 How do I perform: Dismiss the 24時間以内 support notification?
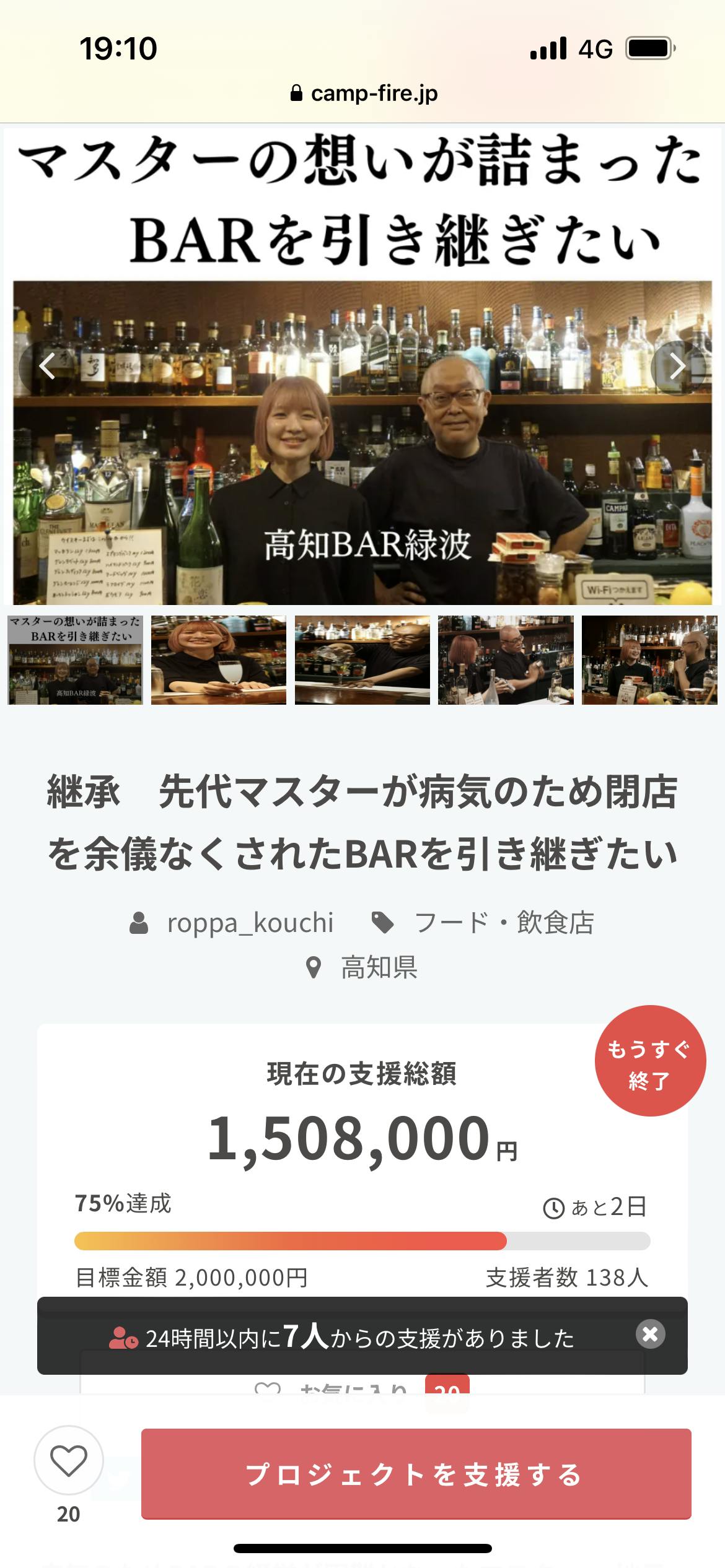650,1334
